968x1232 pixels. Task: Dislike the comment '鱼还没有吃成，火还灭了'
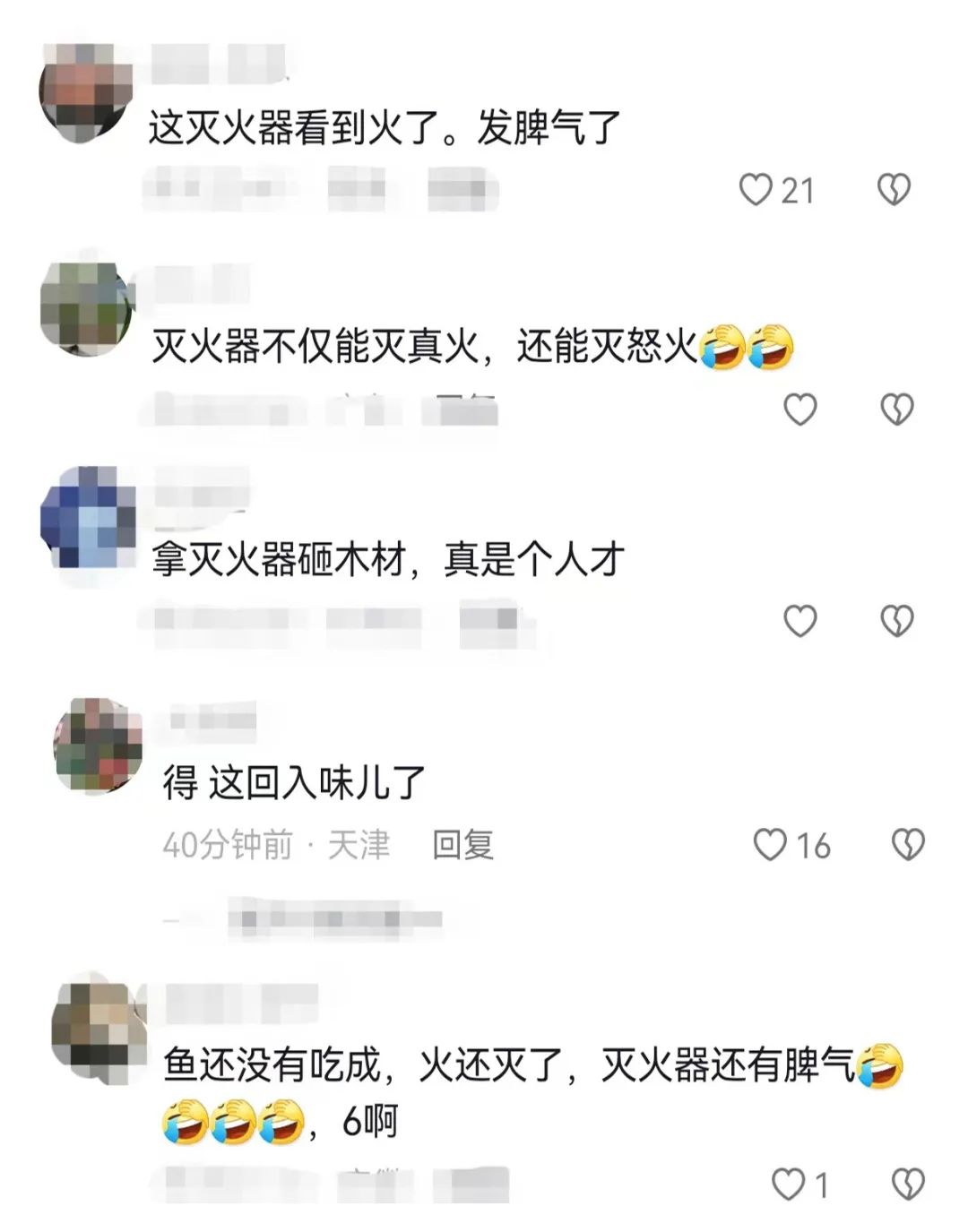pyautogui.click(x=908, y=1185)
